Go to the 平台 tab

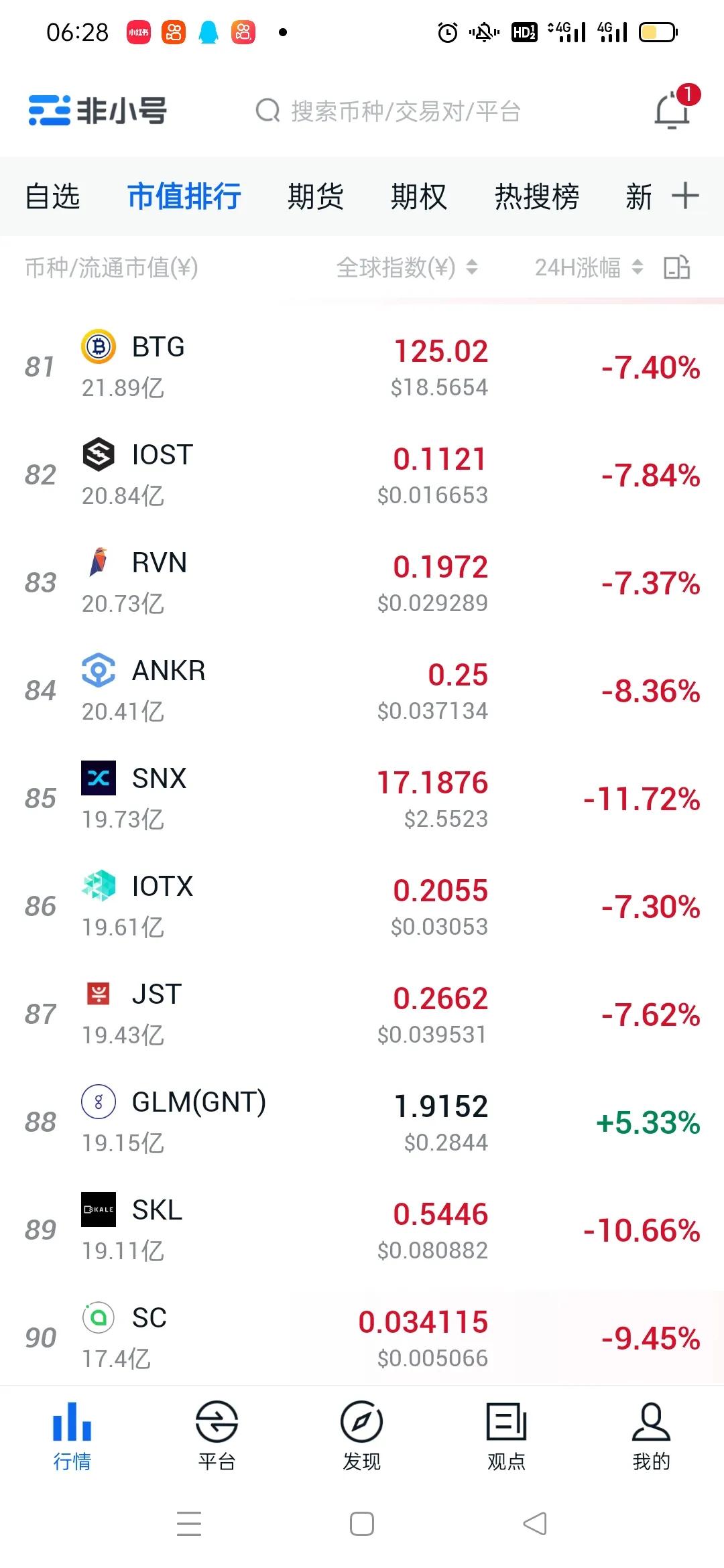tap(217, 1435)
